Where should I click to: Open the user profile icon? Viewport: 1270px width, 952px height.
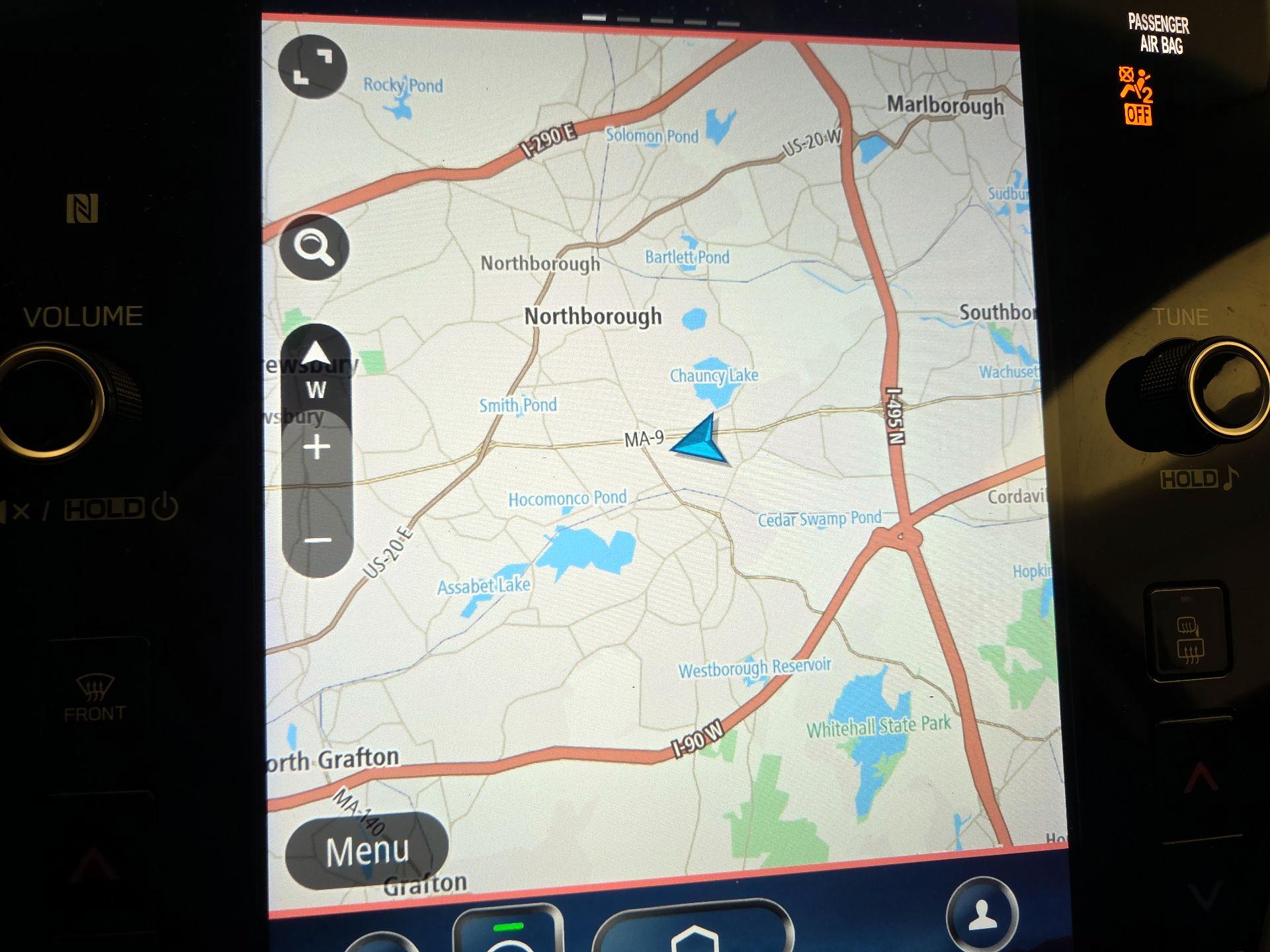(x=982, y=914)
